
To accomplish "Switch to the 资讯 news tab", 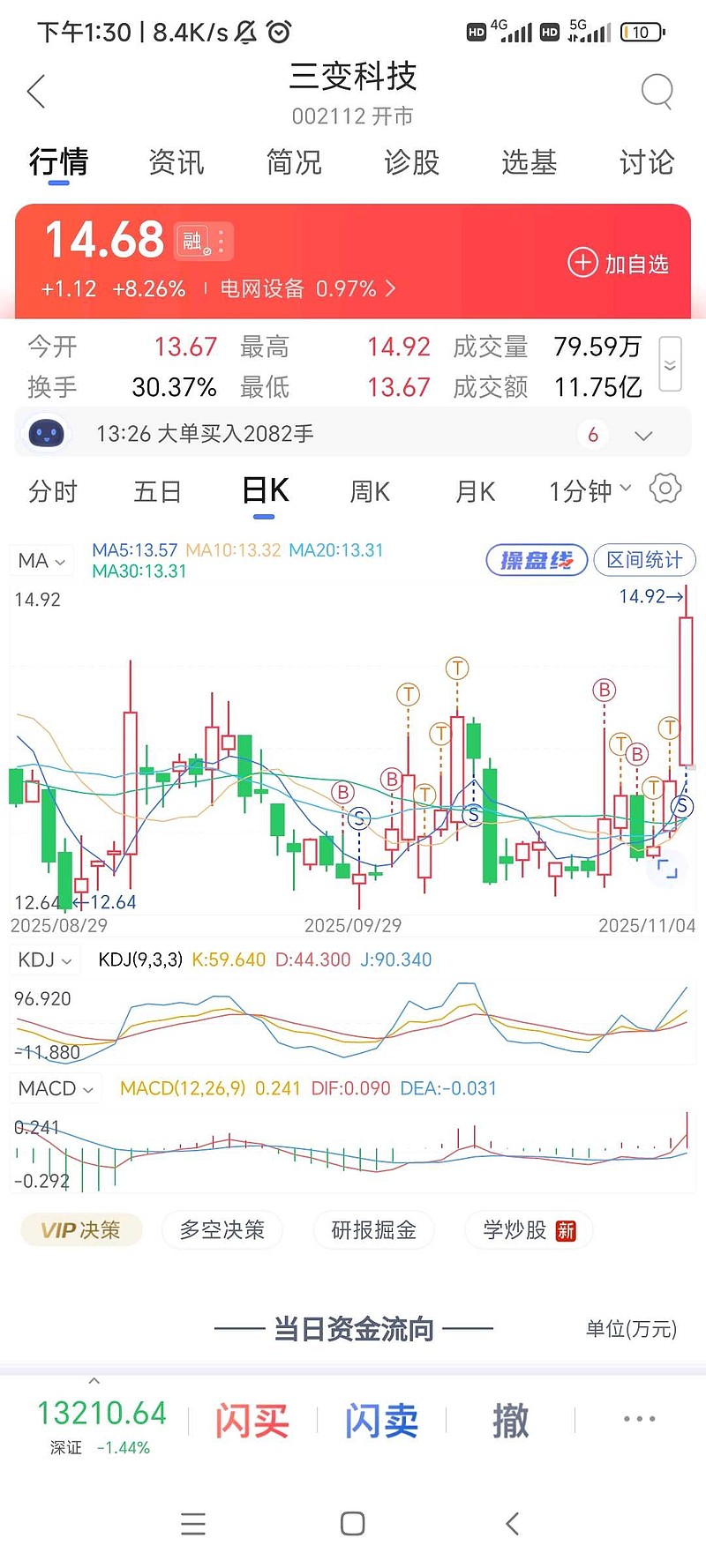I will (176, 162).
